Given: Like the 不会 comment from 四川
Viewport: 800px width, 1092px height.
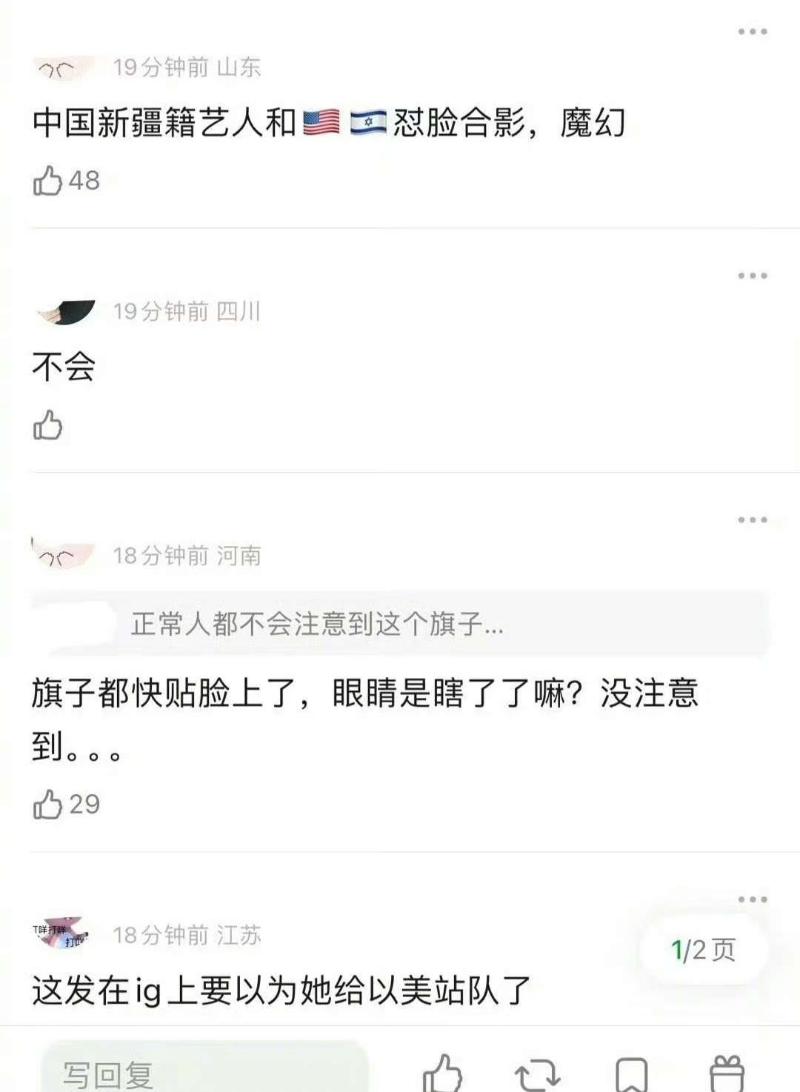Looking at the screenshot, I should 48,425.
